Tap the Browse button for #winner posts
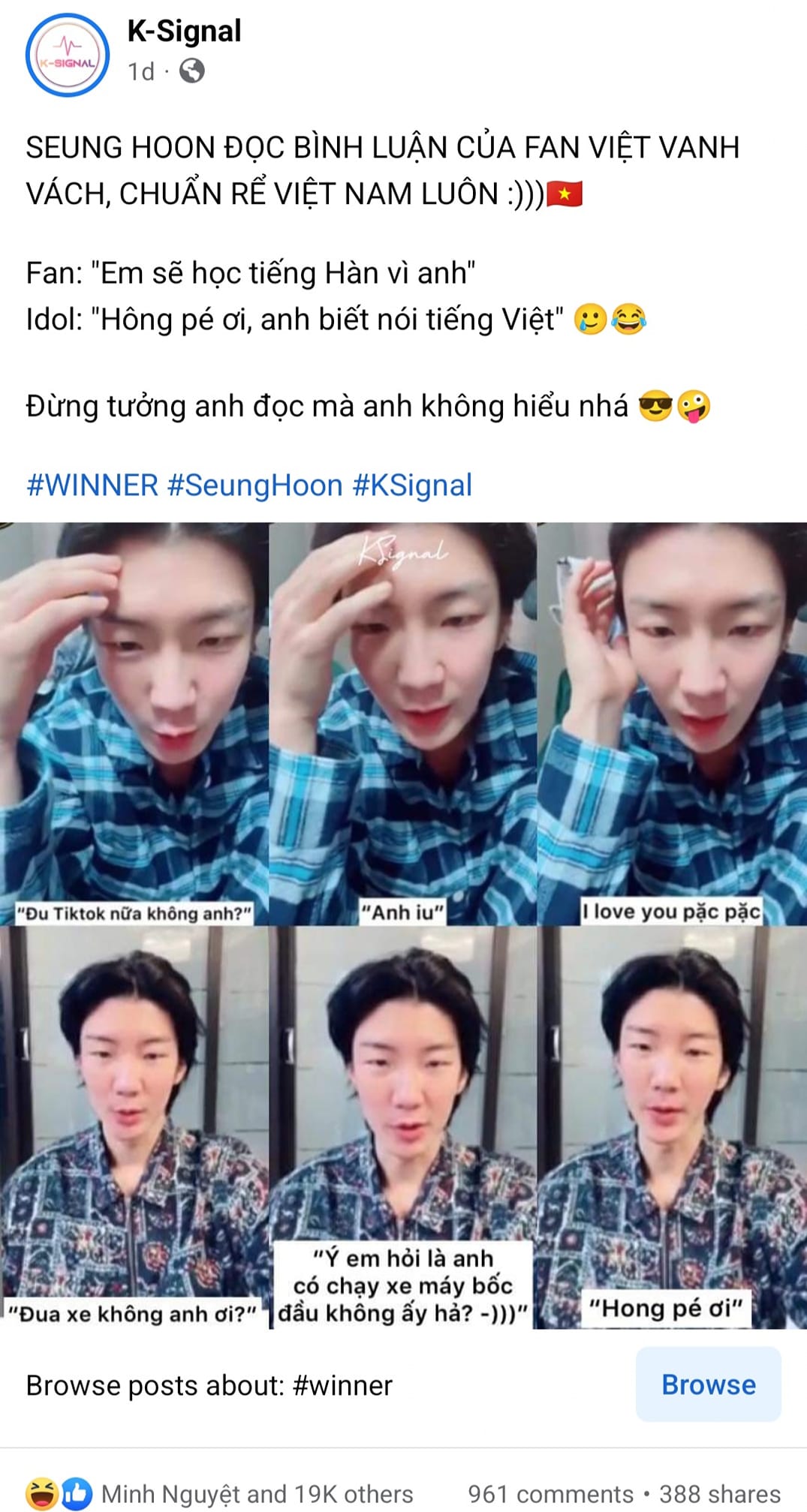Viewport: 807px width, 1512px height. pyautogui.click(x=708, y=1384)
